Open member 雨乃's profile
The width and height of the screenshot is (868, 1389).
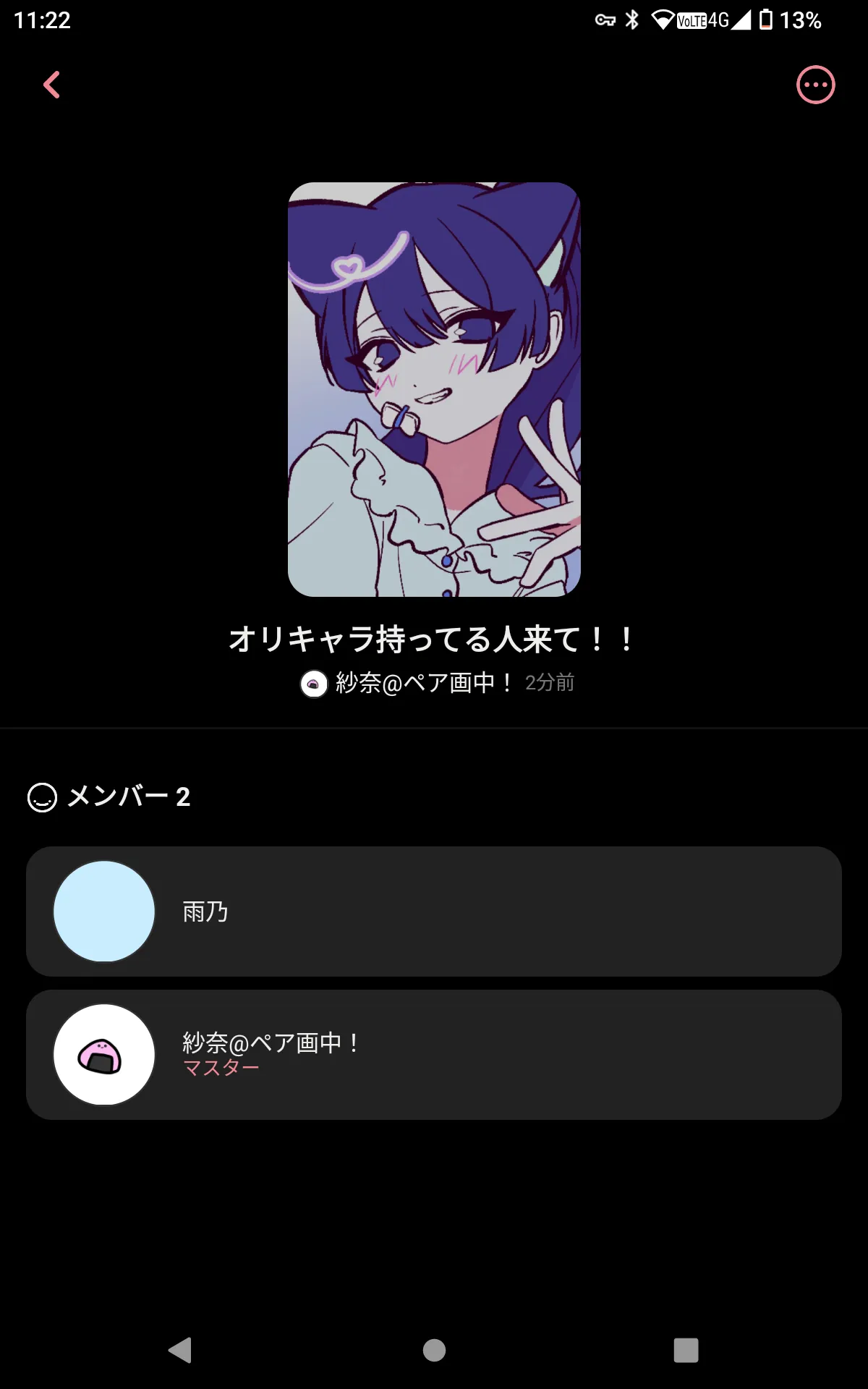click(433, 911)
